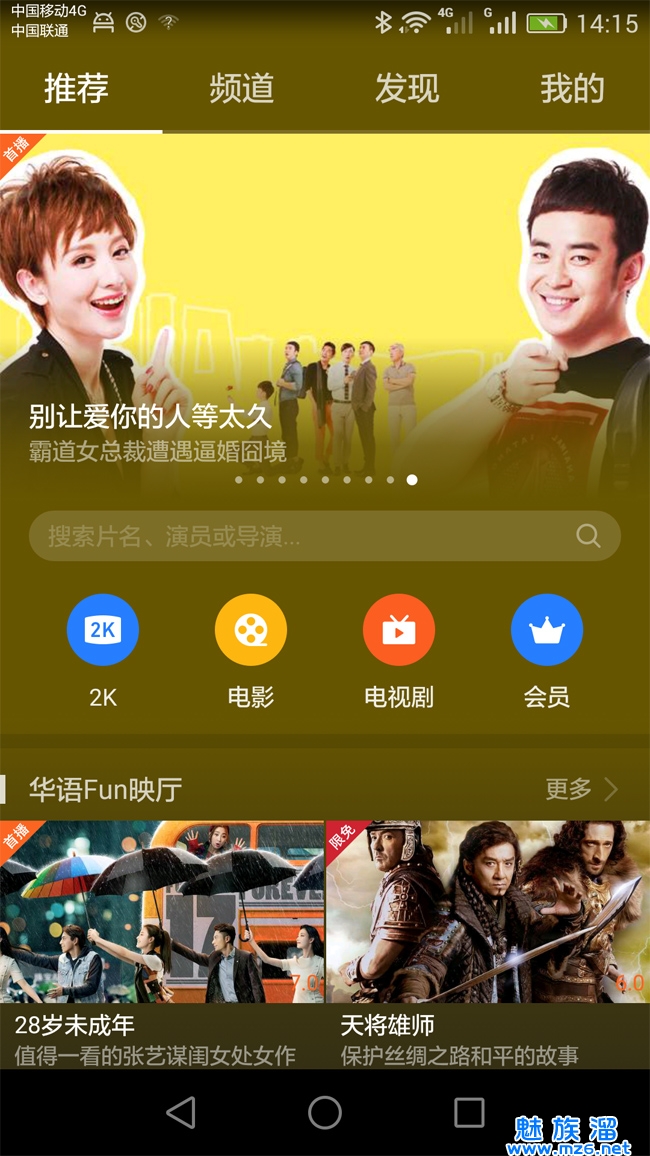Switch to the 推荐 tab
The image size is (650, 1156).
76,89
